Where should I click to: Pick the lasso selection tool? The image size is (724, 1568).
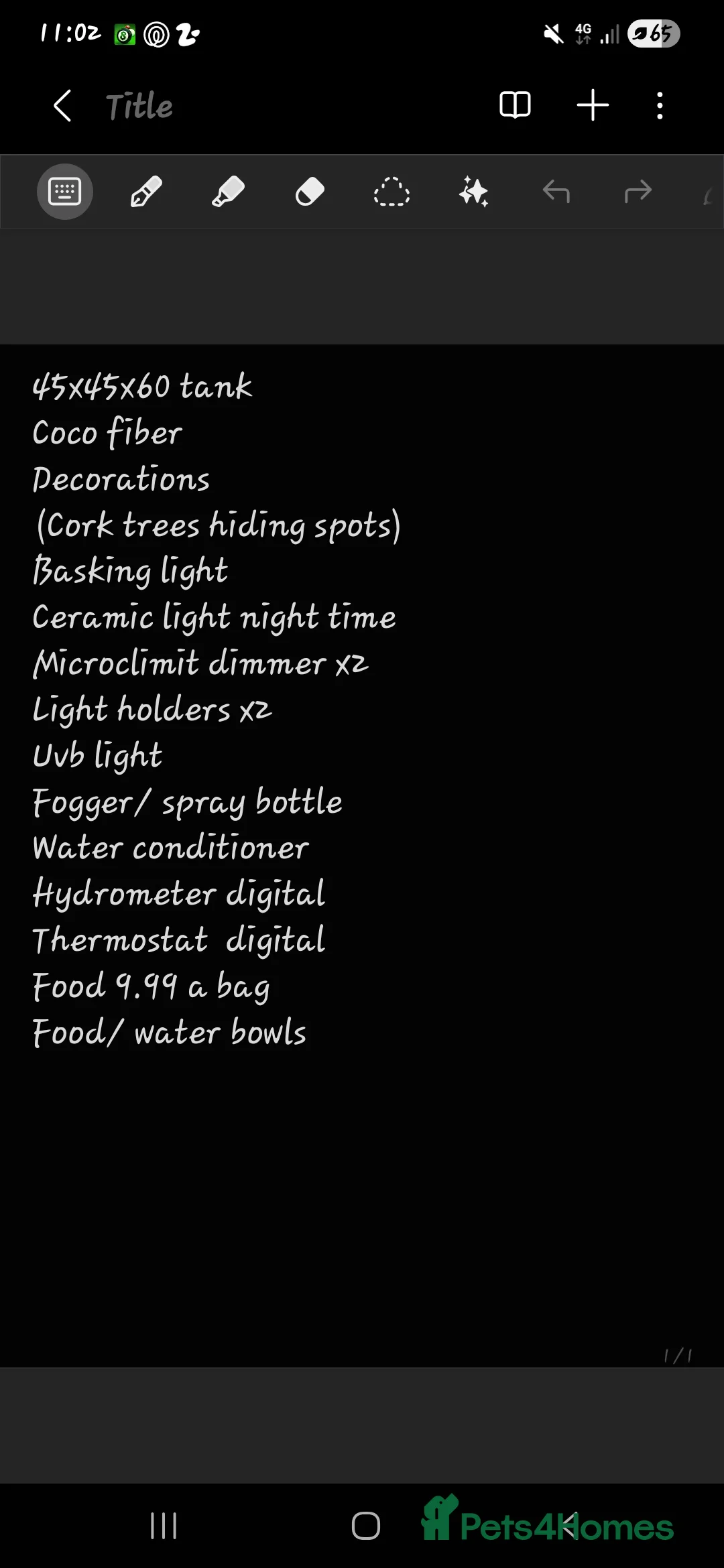click(x=391, y=192)
